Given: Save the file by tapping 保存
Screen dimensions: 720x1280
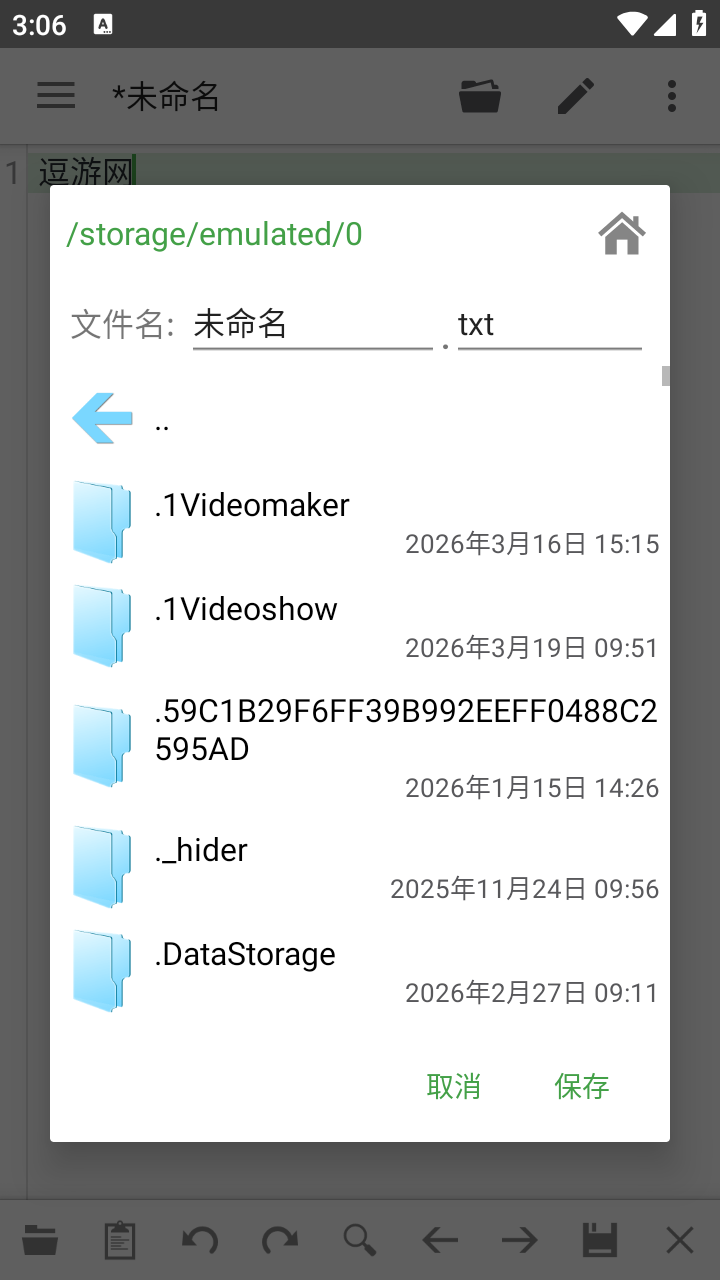Looking at the screenshot, I should click(581, 1086).
